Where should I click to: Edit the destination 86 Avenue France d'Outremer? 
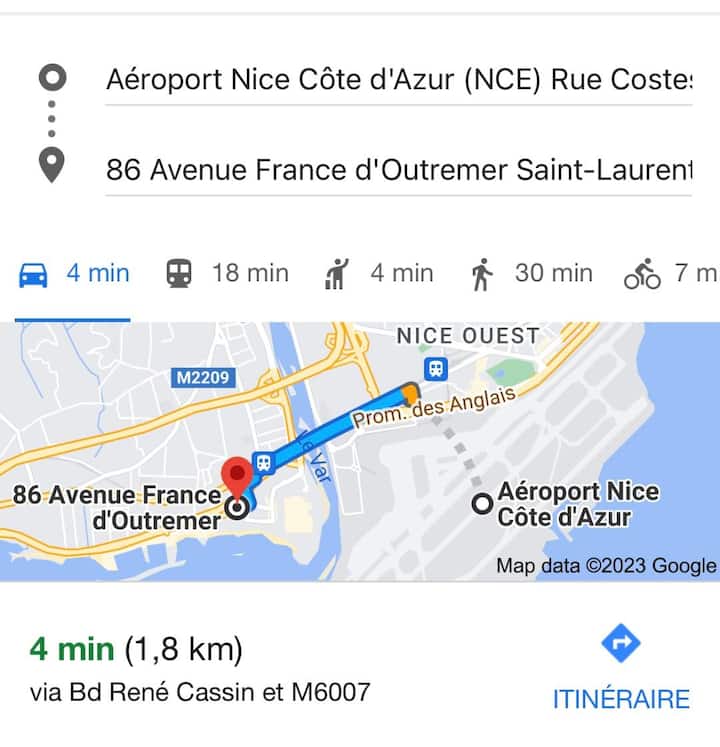(398, 170)
